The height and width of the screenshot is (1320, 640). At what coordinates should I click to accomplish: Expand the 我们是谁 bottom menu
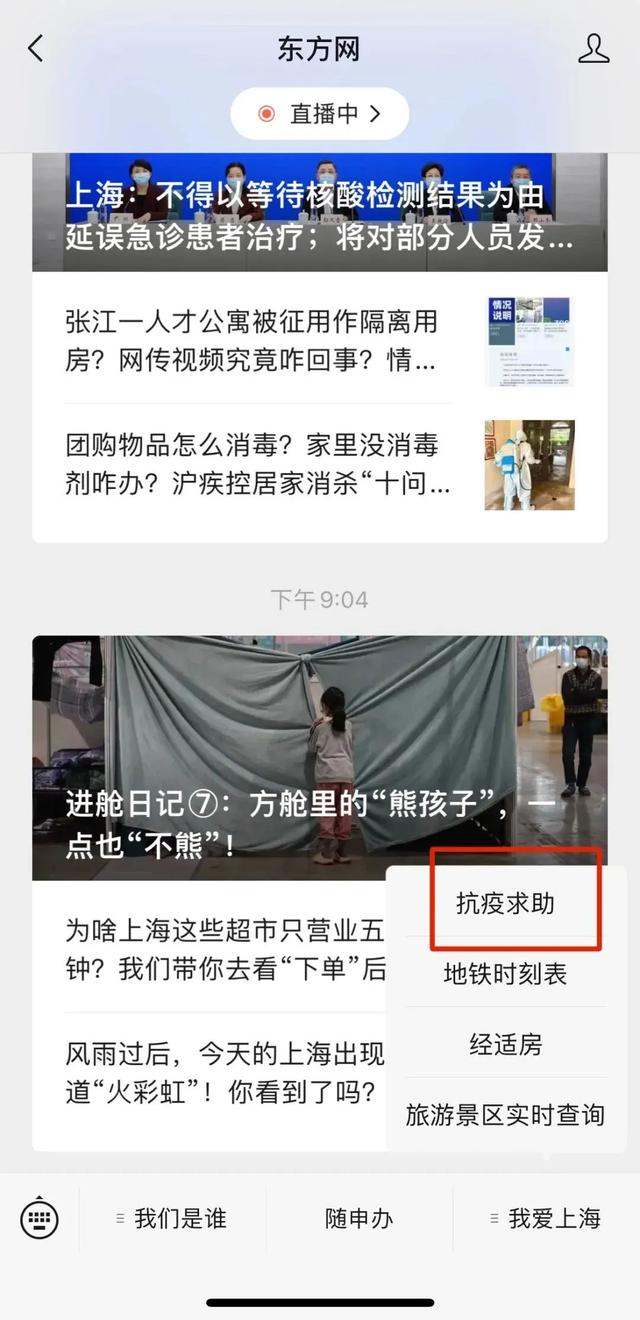[172, 1218]
